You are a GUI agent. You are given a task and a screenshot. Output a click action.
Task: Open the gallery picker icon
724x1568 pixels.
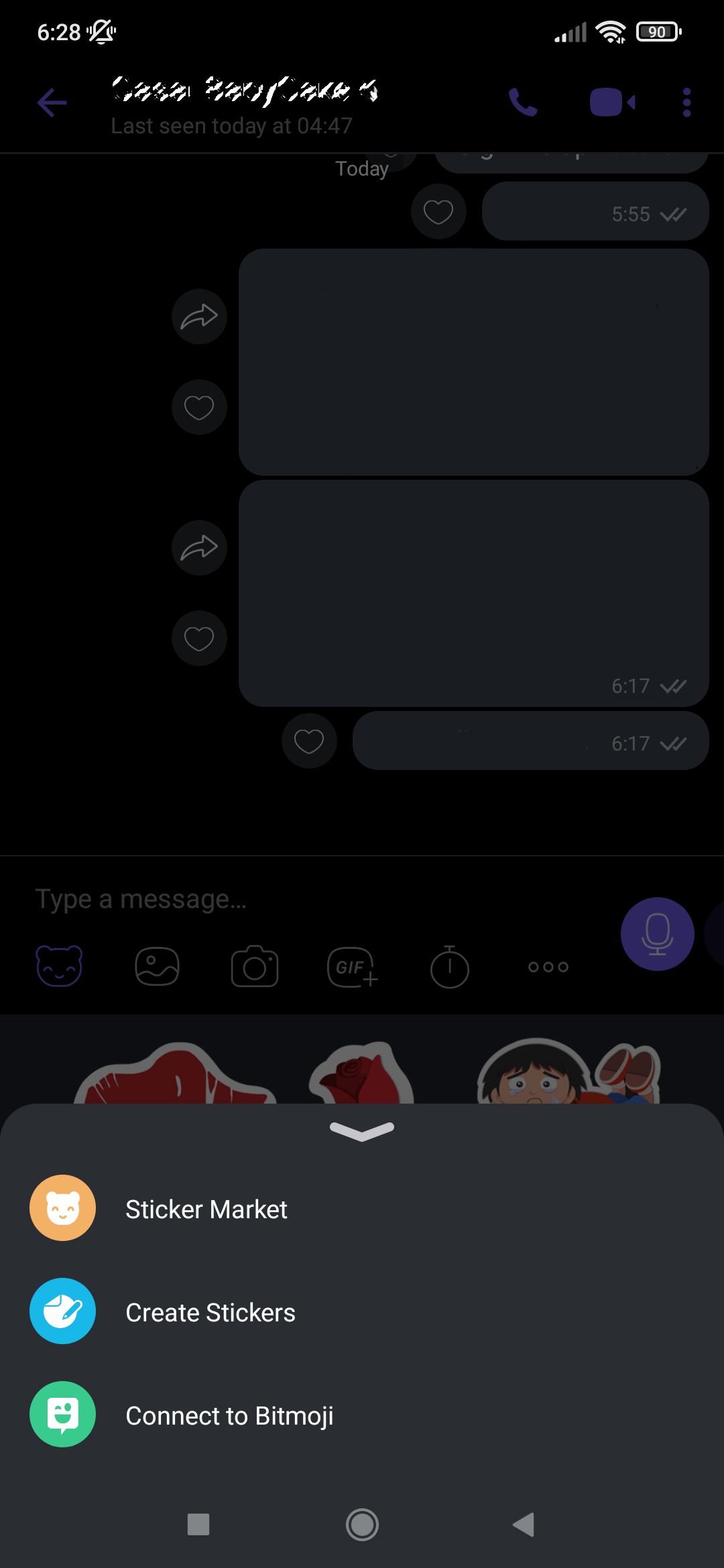click(x=157, y=967)
